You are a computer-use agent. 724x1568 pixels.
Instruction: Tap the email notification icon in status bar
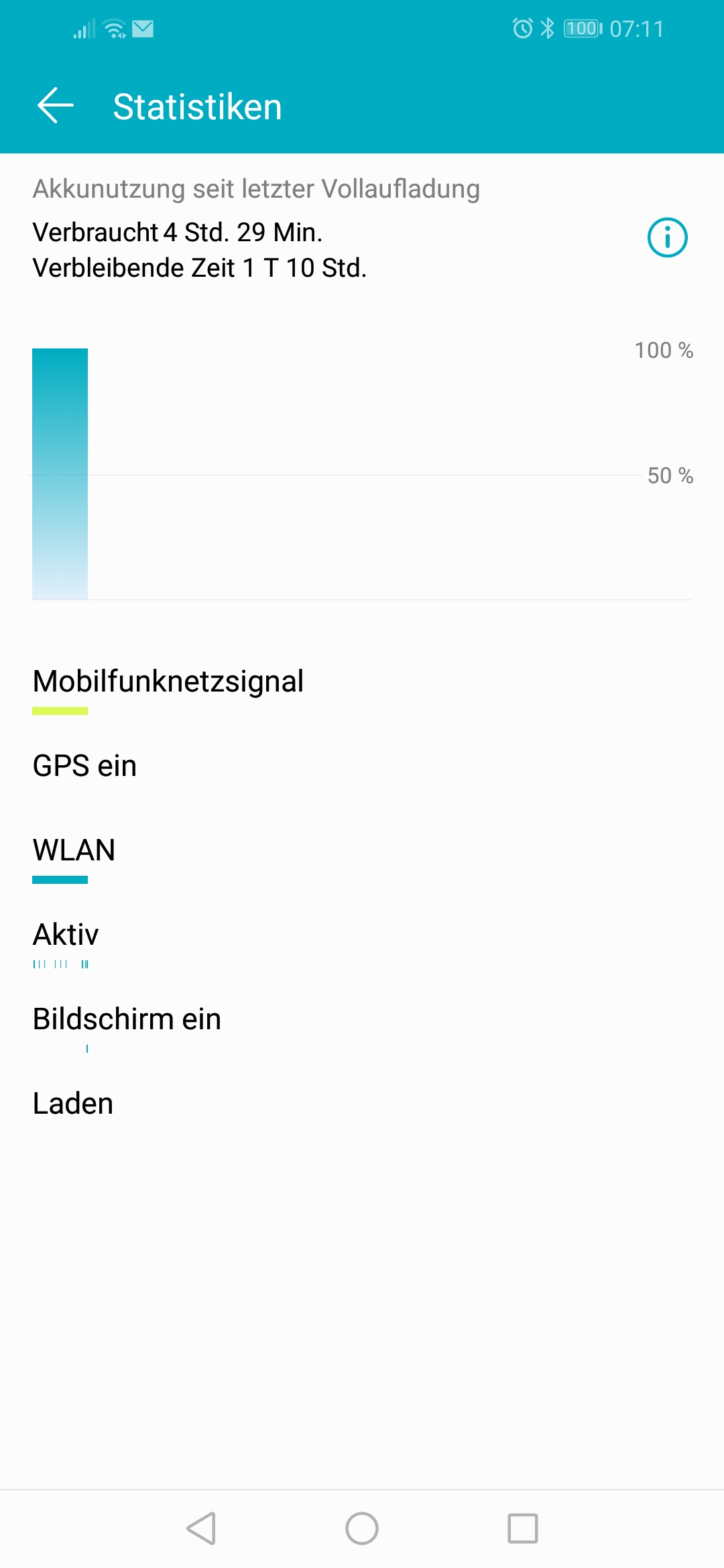tap(146, 28)
